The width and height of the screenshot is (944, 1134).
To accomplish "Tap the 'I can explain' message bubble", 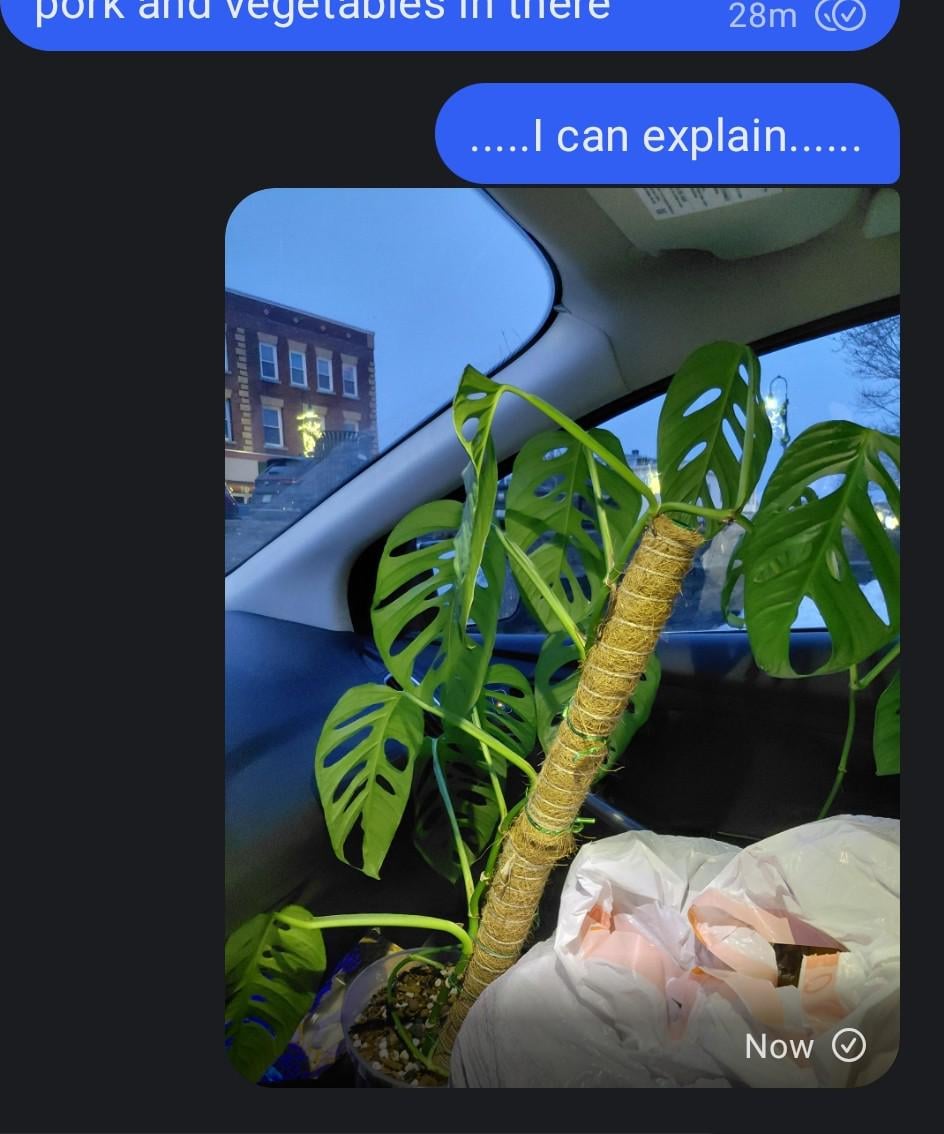I will tap(666, 134).
